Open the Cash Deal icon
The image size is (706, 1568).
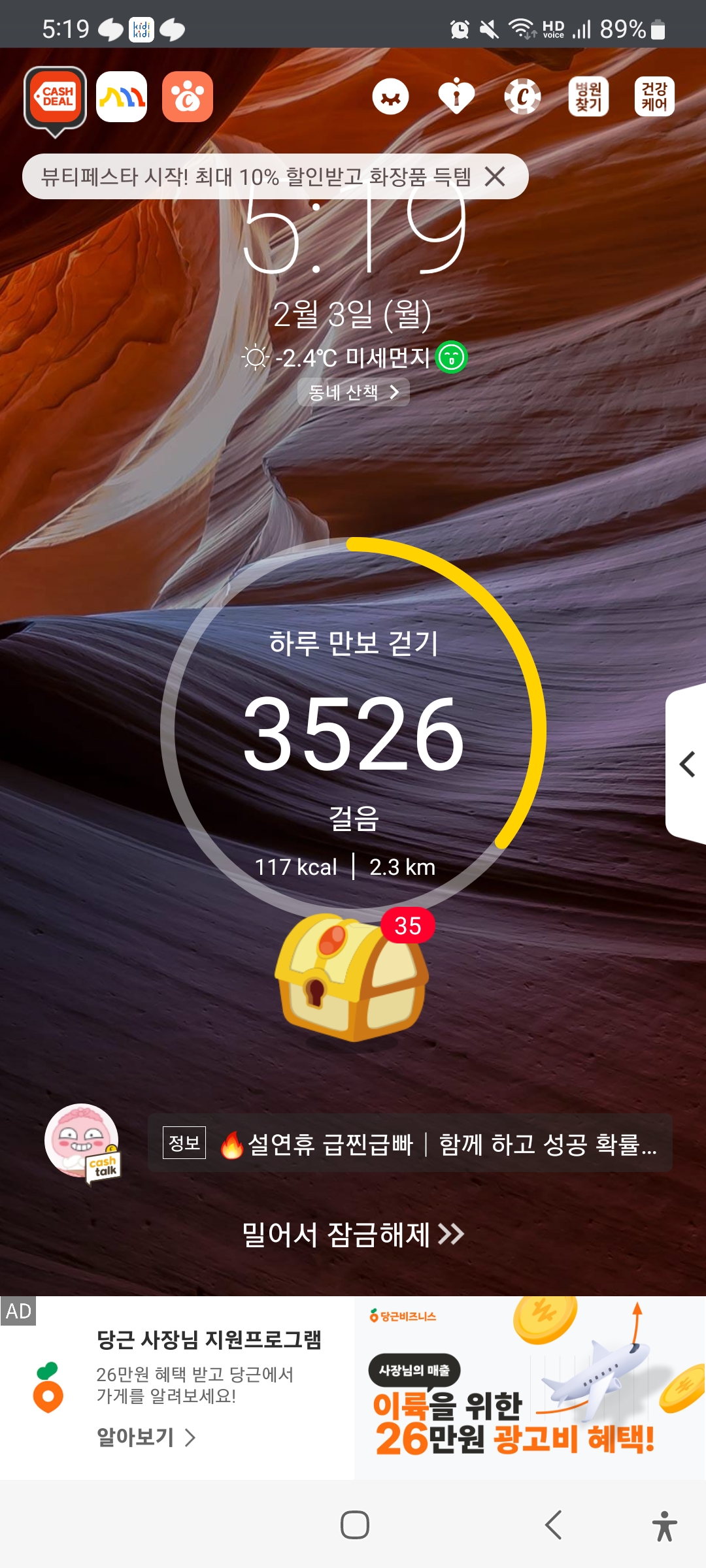click(x=56, y=97)
